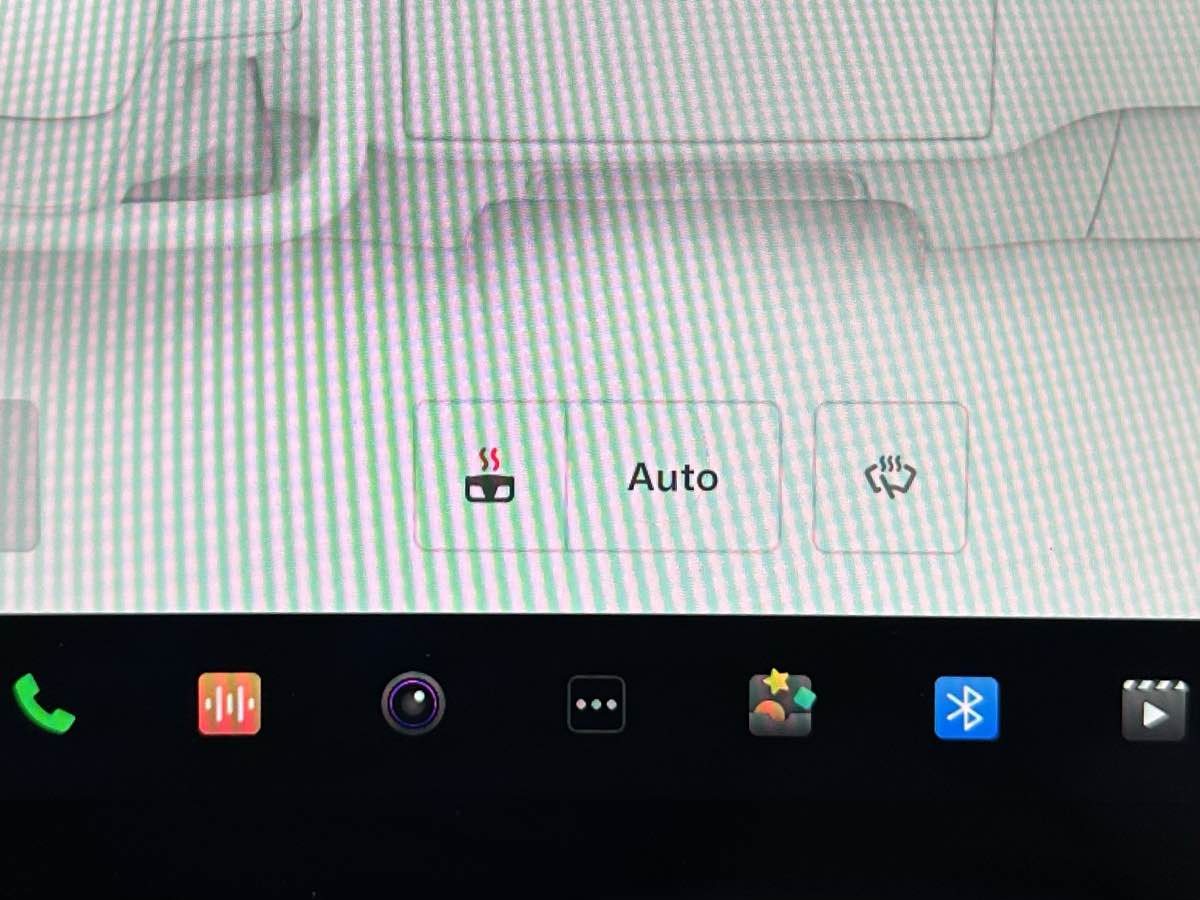Open the Toybox app
Viewport: 1200px width, 900px height.
781,704
